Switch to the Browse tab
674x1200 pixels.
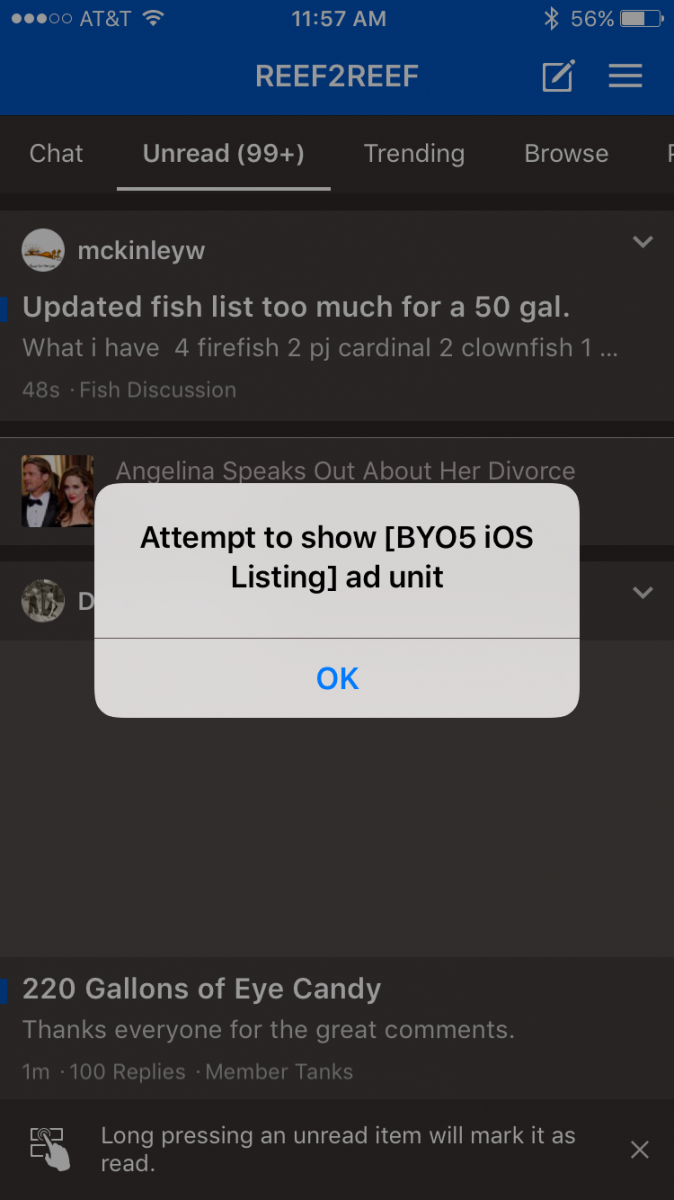coord(566,153)
